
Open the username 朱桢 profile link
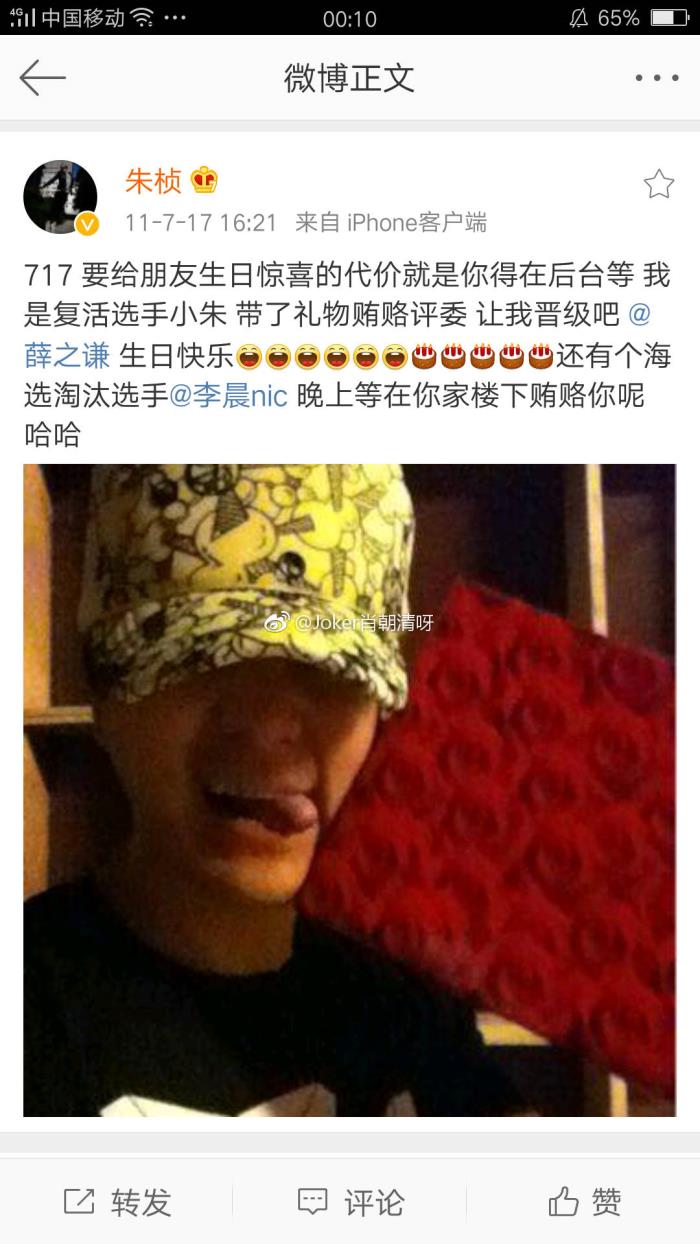click(153, 181)
